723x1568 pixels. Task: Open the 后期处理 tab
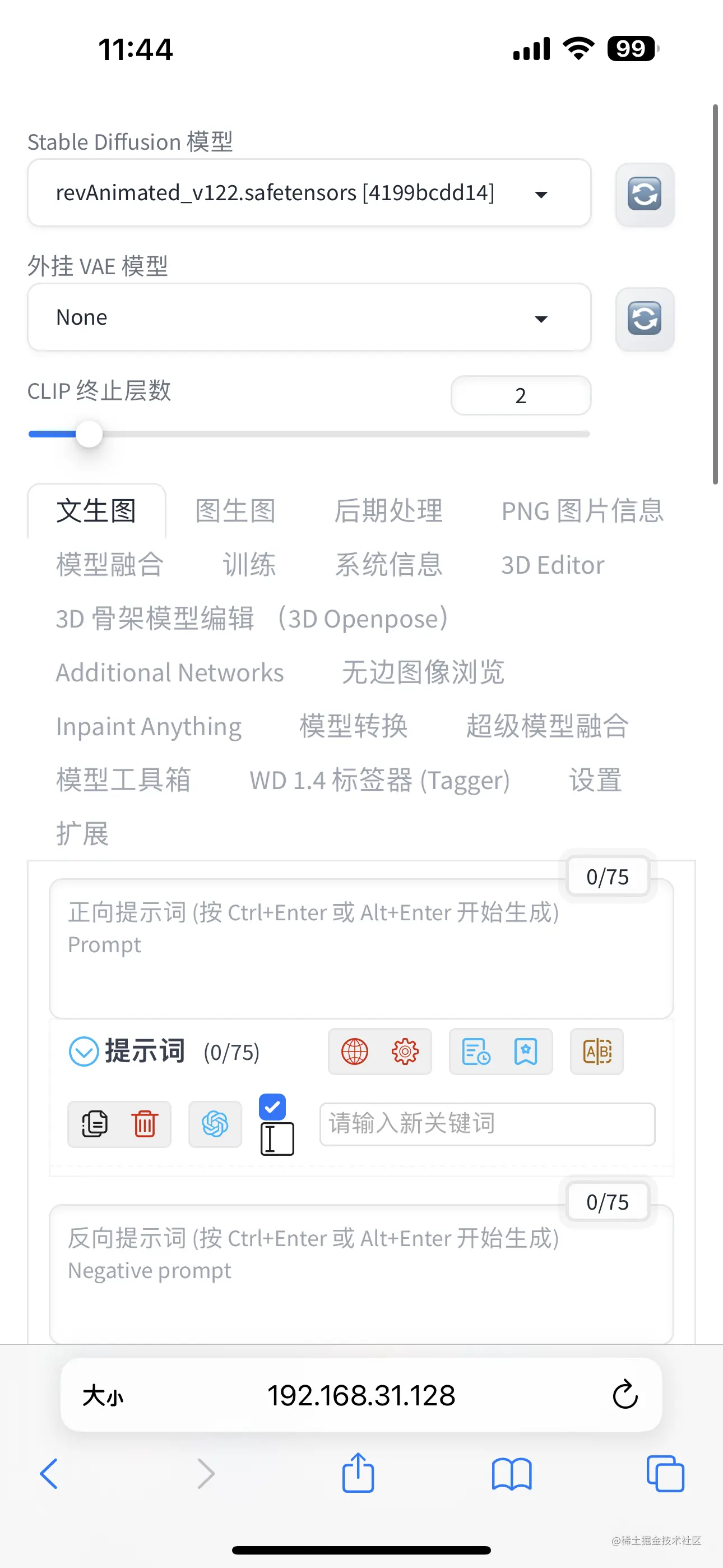click(x=388, y=511)
